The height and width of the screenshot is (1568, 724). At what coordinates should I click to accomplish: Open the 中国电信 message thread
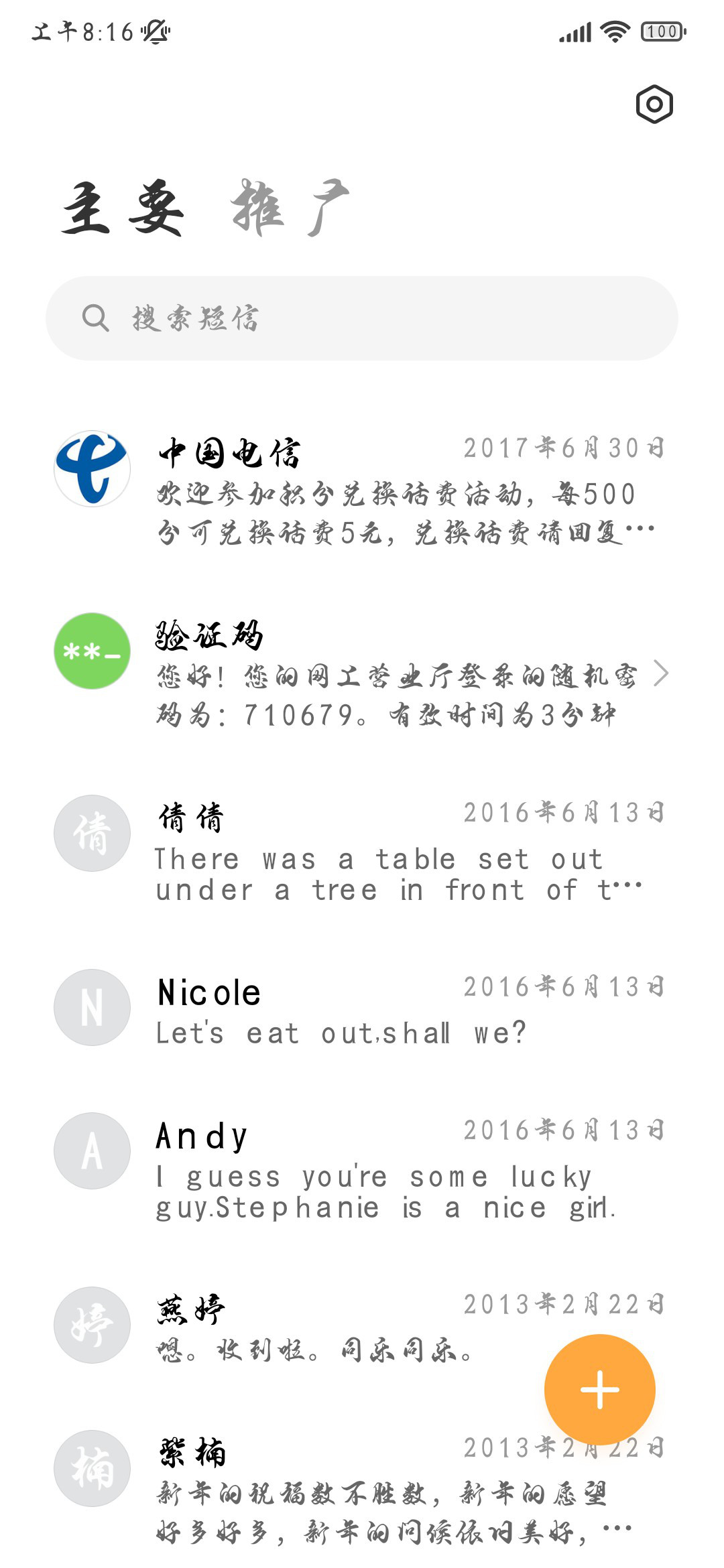coord(362,491)
